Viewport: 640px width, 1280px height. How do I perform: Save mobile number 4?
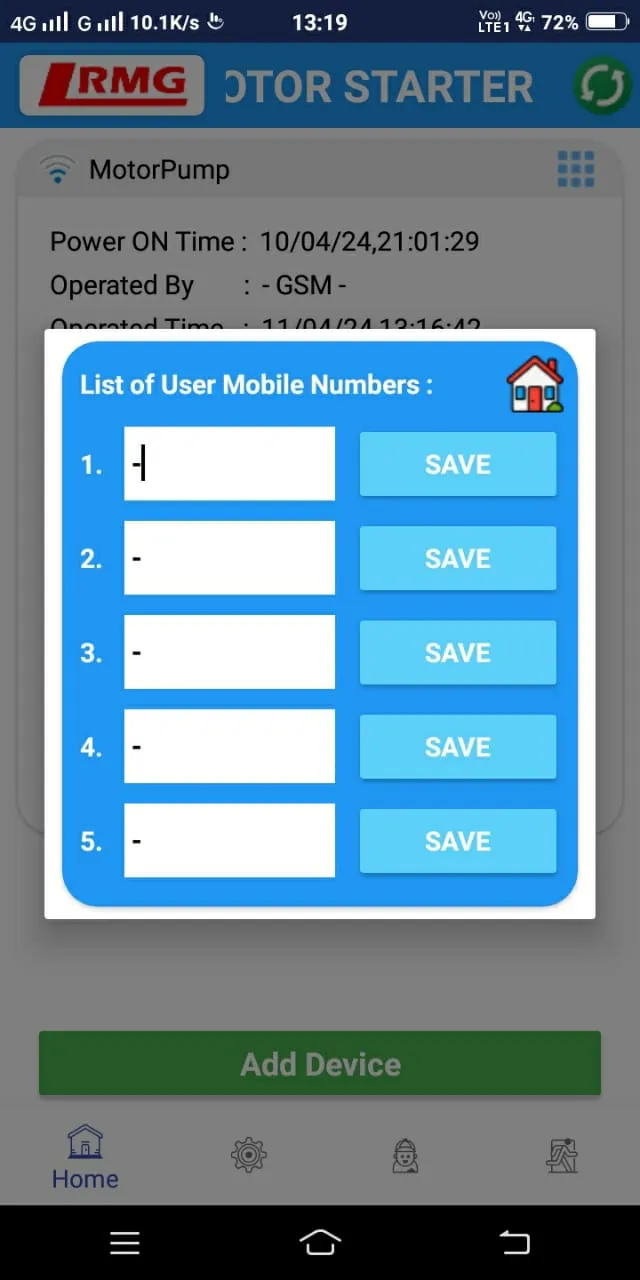[x=458, y=746]
